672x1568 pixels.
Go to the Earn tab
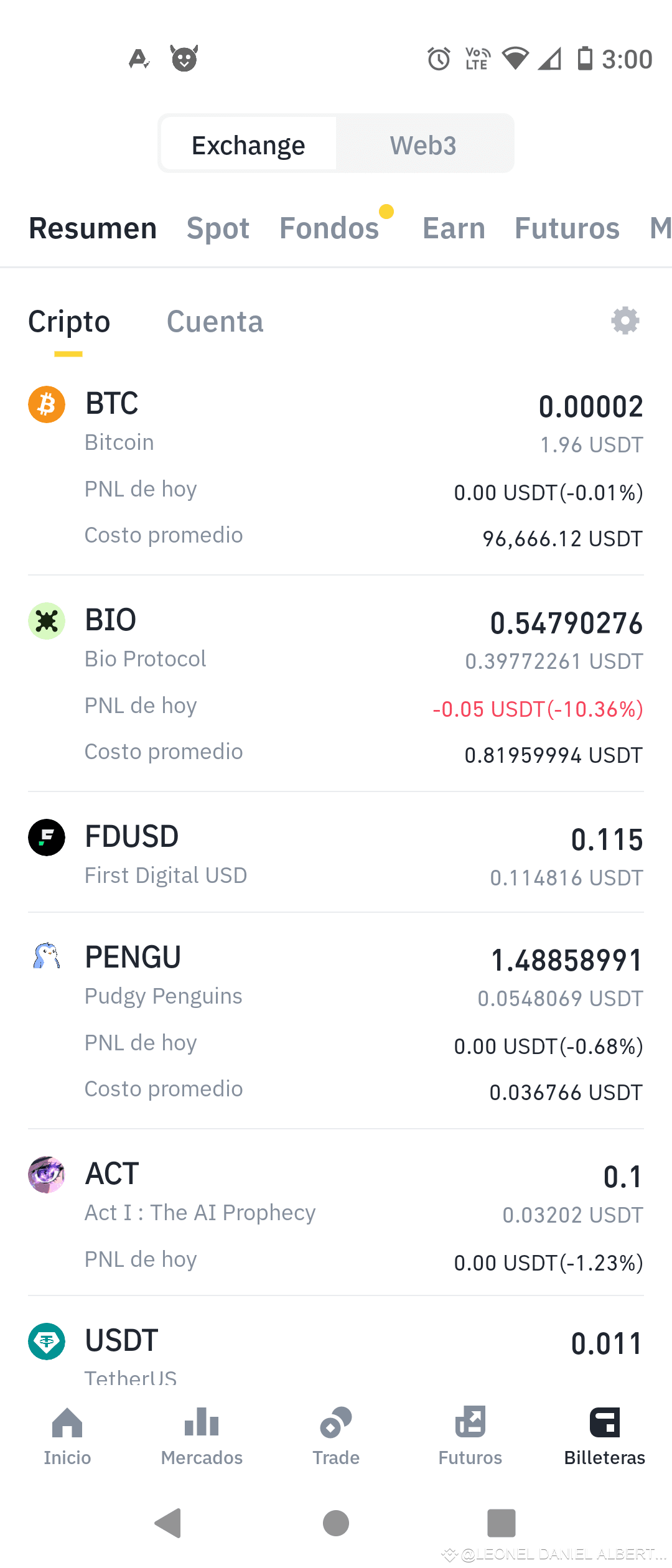click(x=454, y=228)
